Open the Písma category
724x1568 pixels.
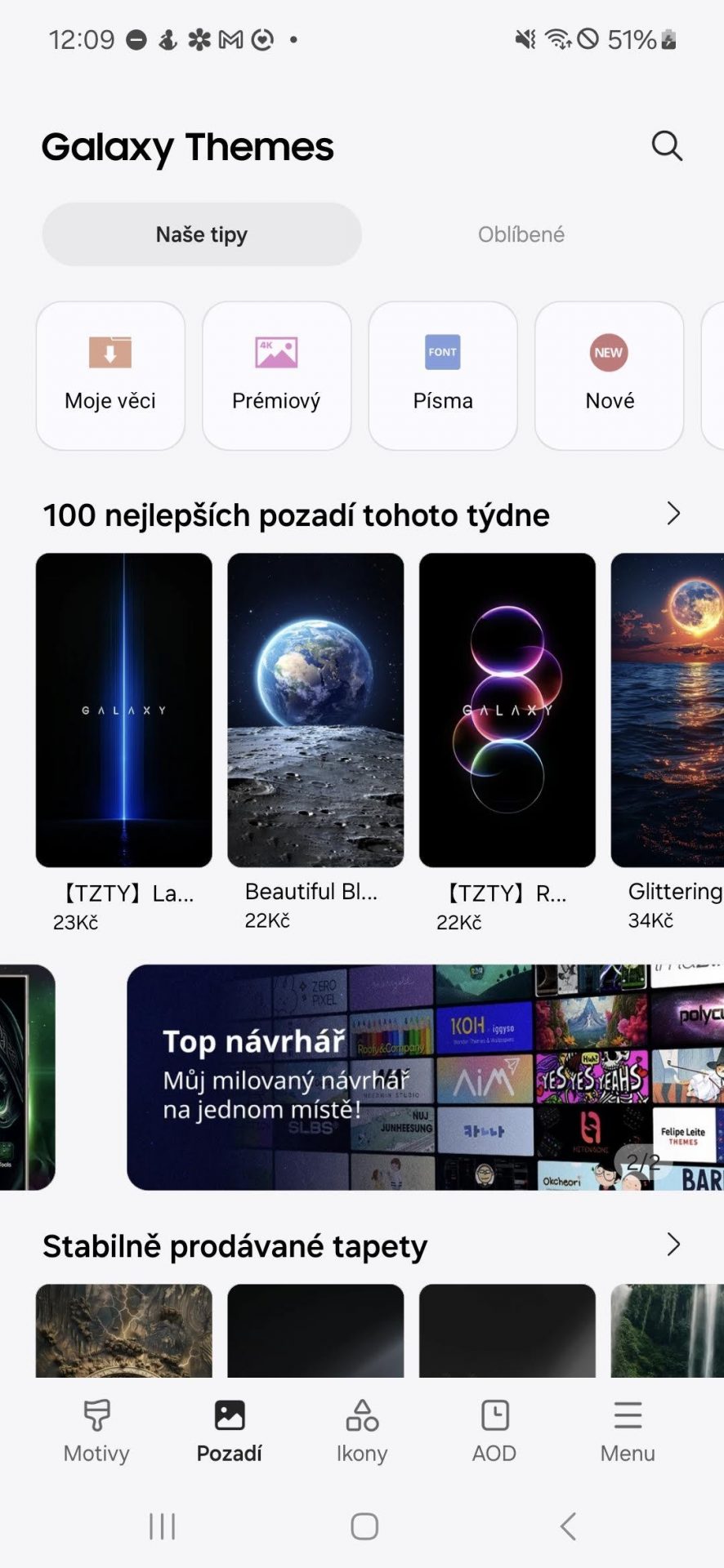(x=443, y=376)
